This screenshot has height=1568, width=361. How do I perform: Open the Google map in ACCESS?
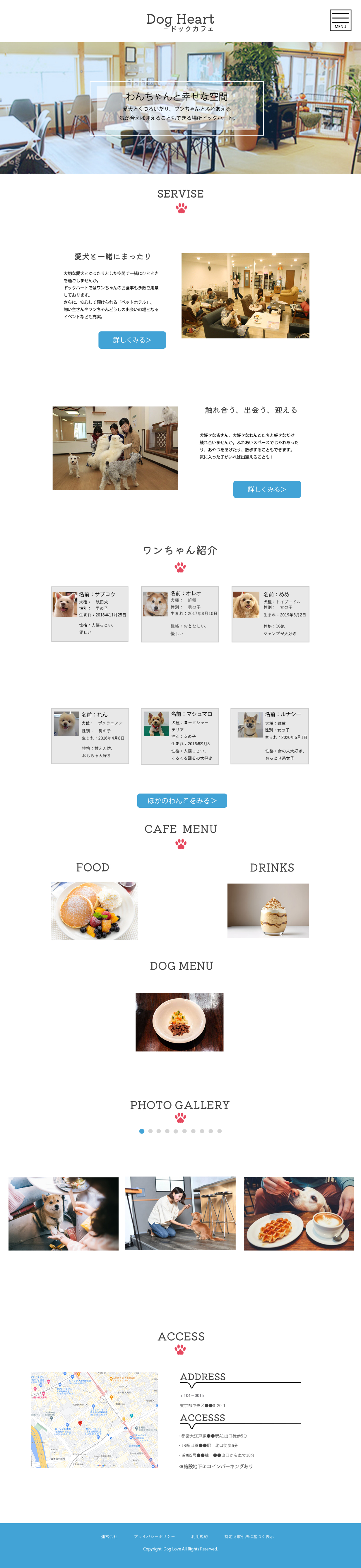pos(94,1420)
